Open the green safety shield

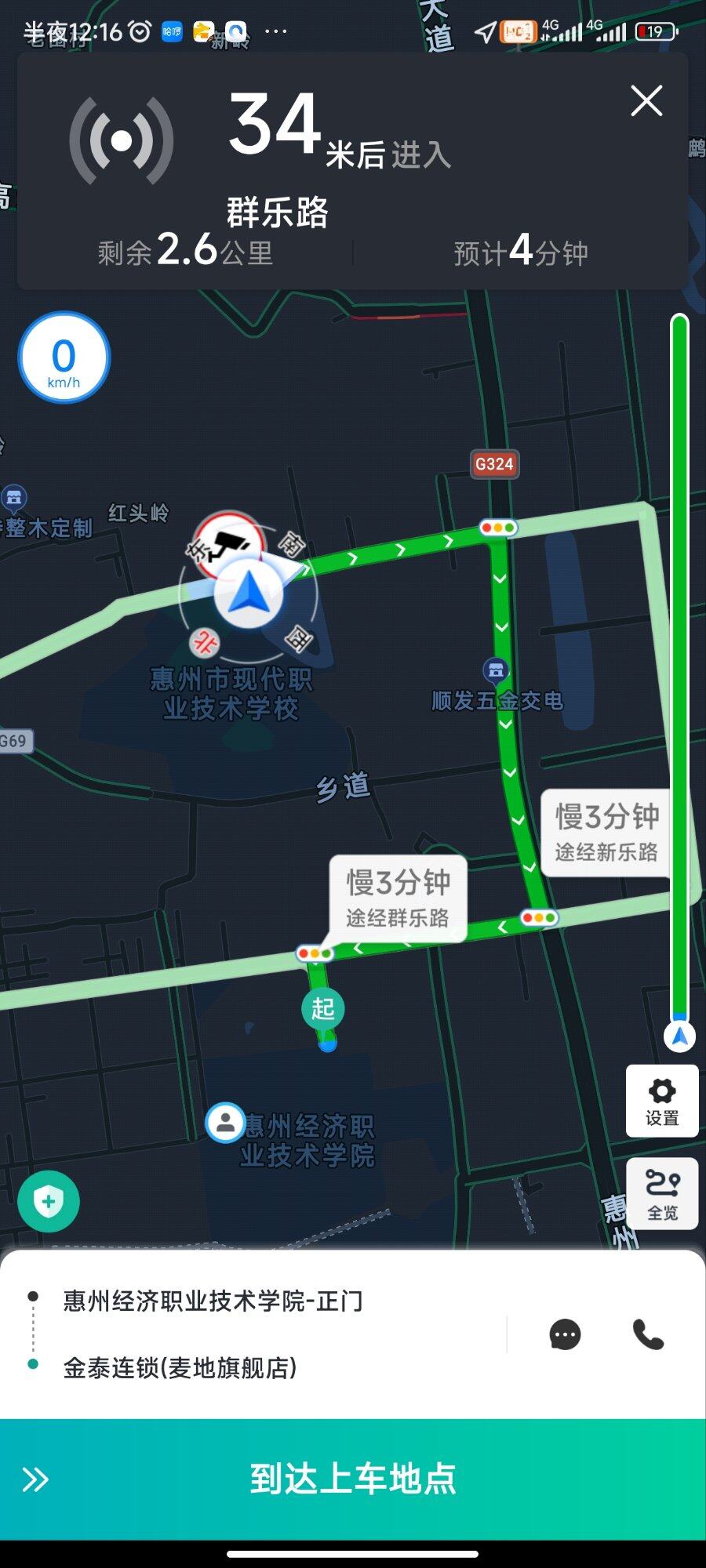tap(49, 1201)
